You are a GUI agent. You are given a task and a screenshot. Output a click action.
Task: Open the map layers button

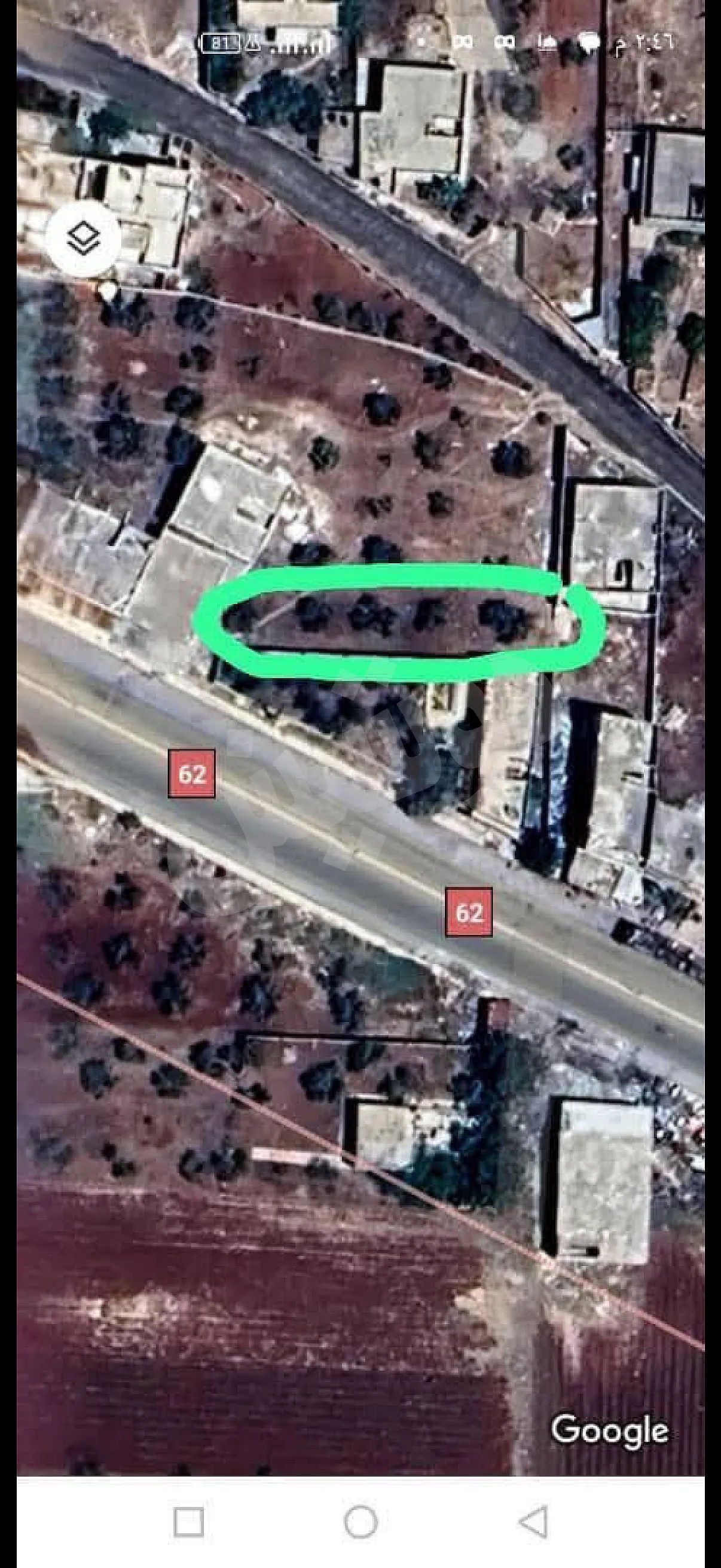coord(83,239)
